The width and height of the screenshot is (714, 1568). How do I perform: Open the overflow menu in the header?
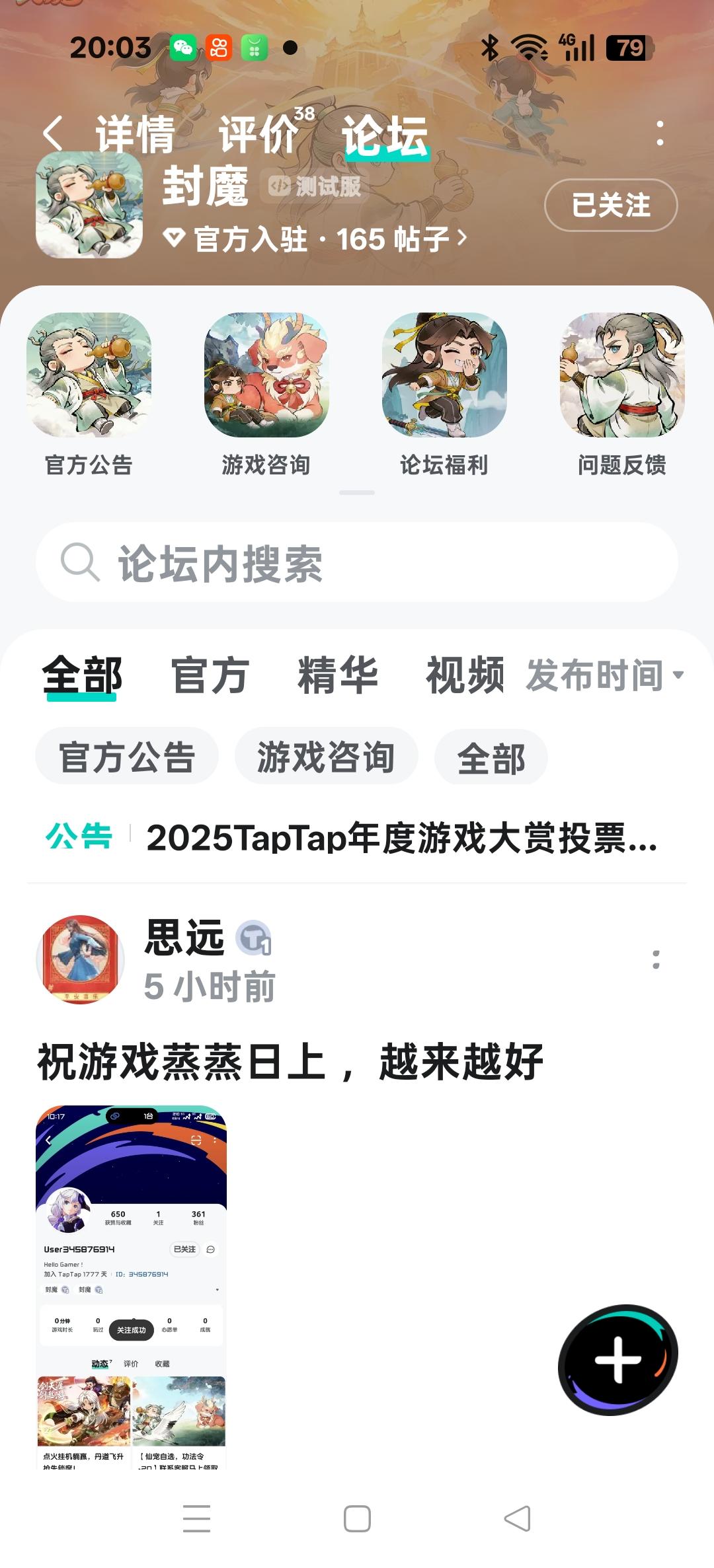click(659, 133)
